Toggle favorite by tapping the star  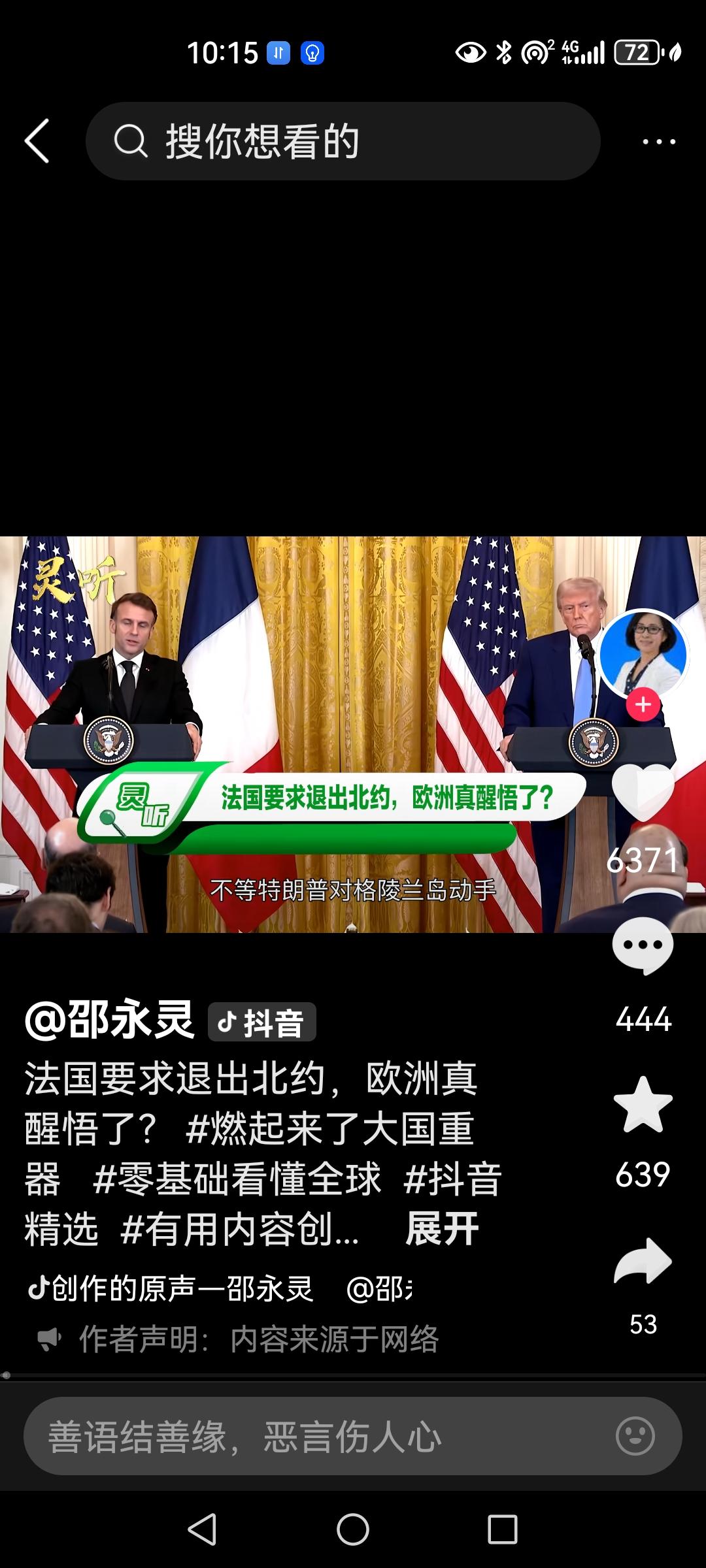tap(643, 1104)
